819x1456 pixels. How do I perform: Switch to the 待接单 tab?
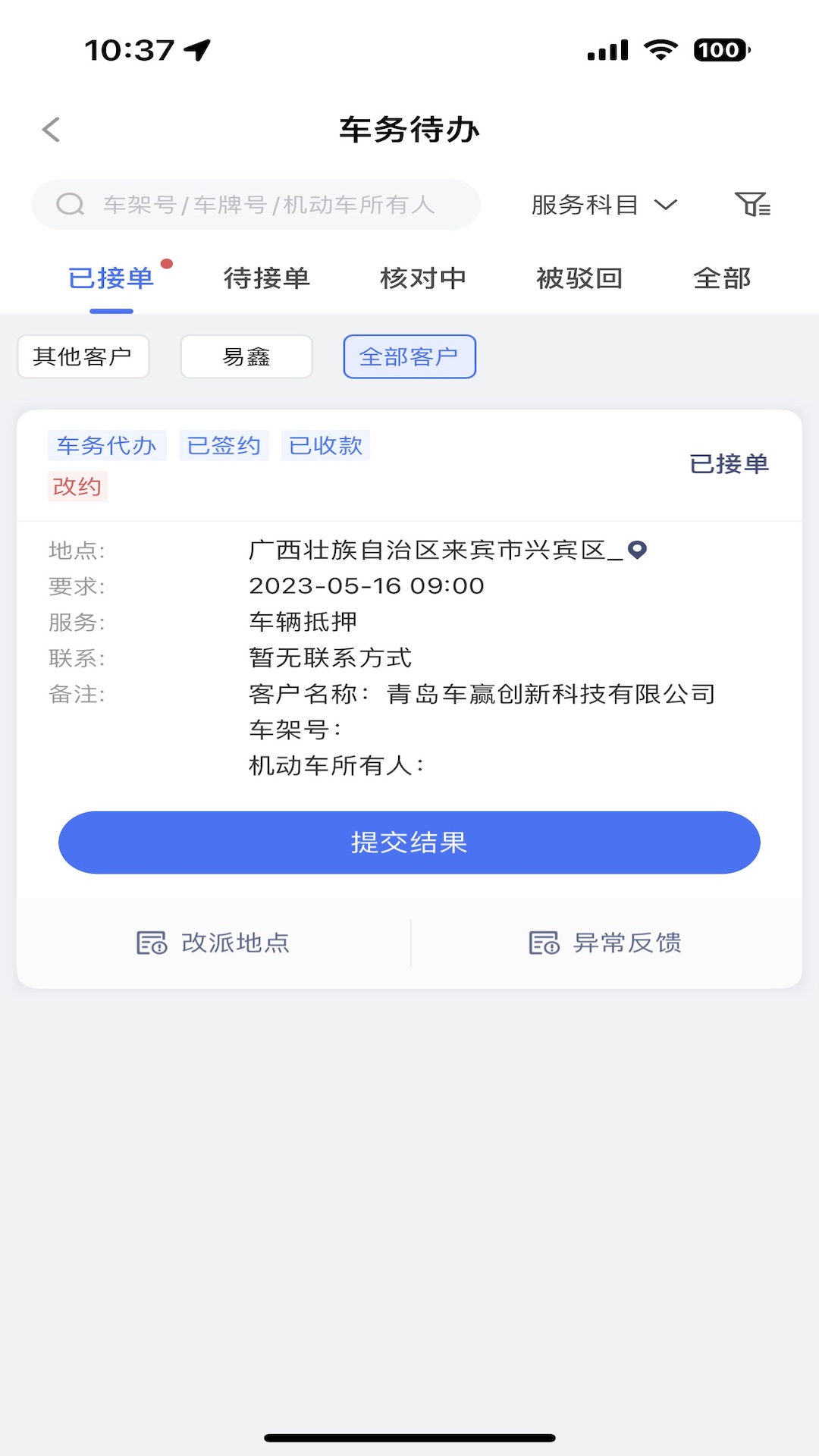point(267,278)
